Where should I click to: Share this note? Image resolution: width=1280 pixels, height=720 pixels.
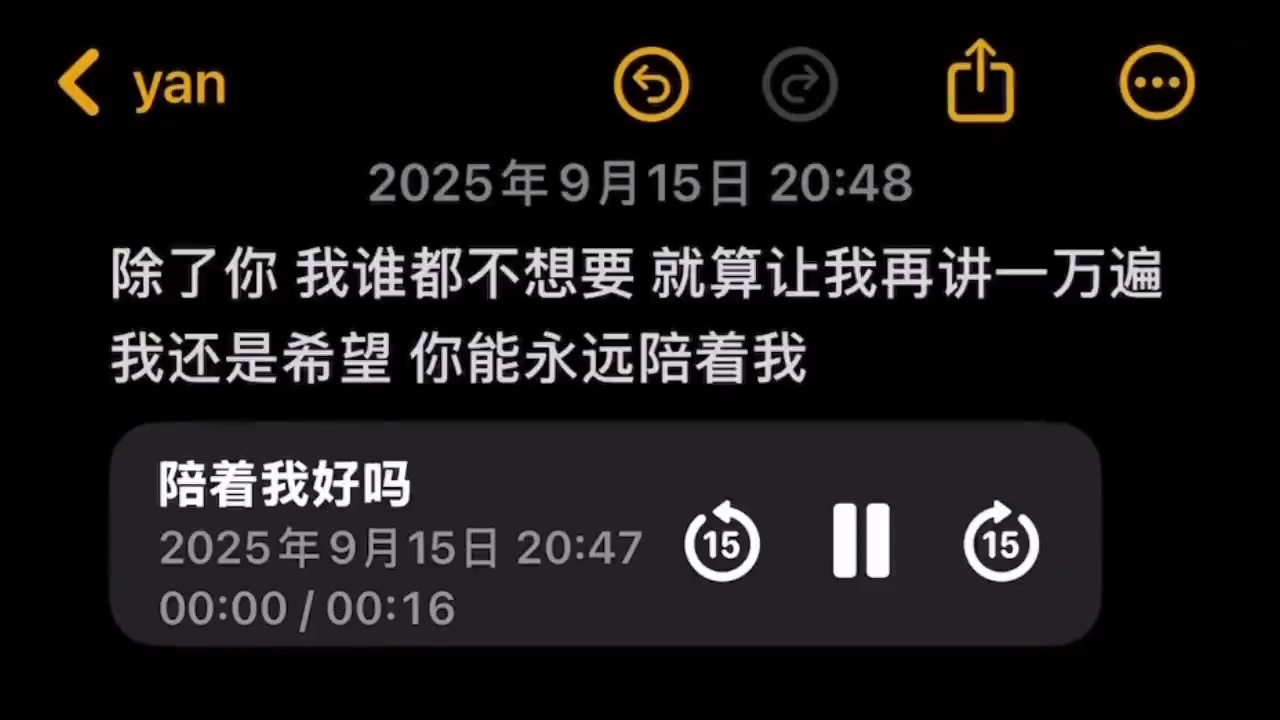tap(980, 82)
